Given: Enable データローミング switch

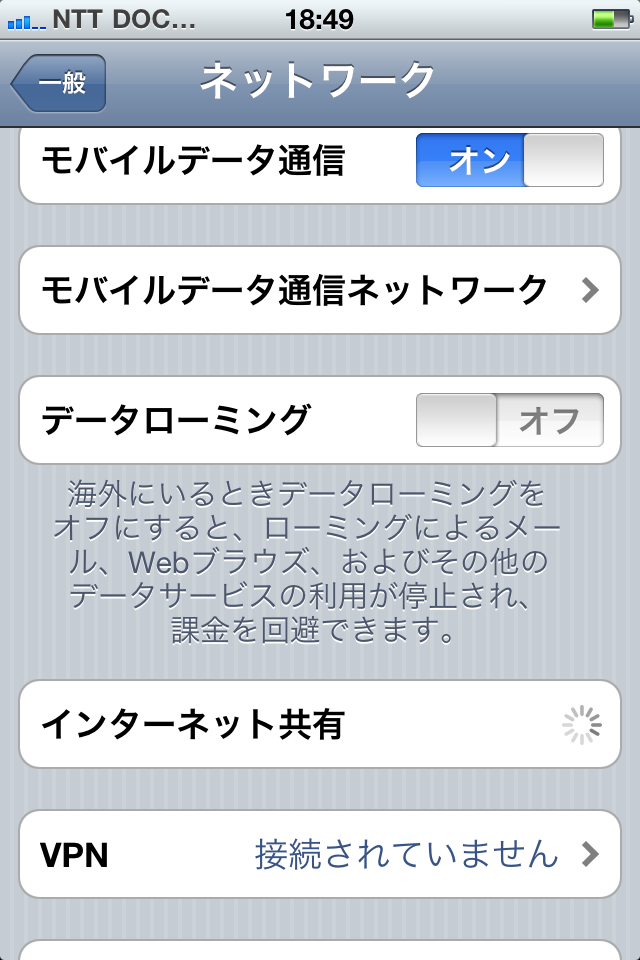Looking at the screenshot, I should point(509,420).
